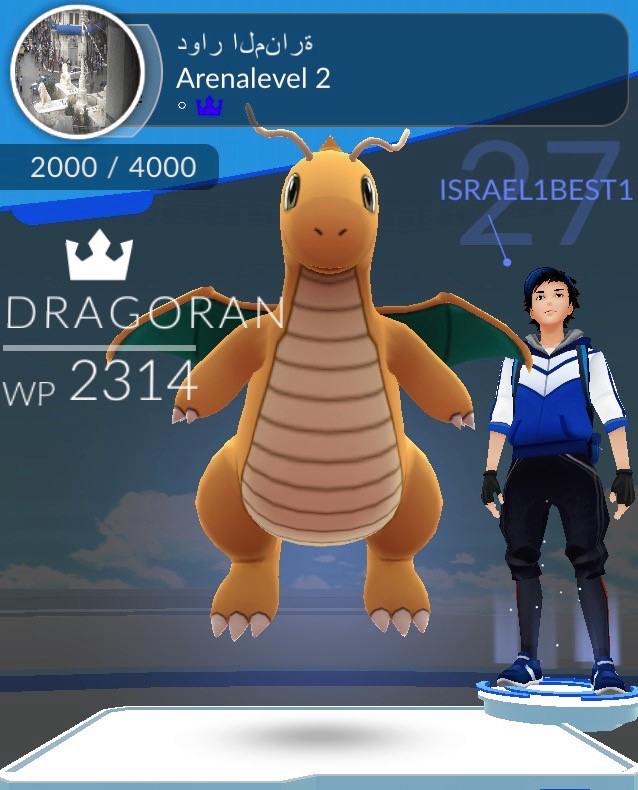Tap the gym leader crown page indicator

point(211,107)
